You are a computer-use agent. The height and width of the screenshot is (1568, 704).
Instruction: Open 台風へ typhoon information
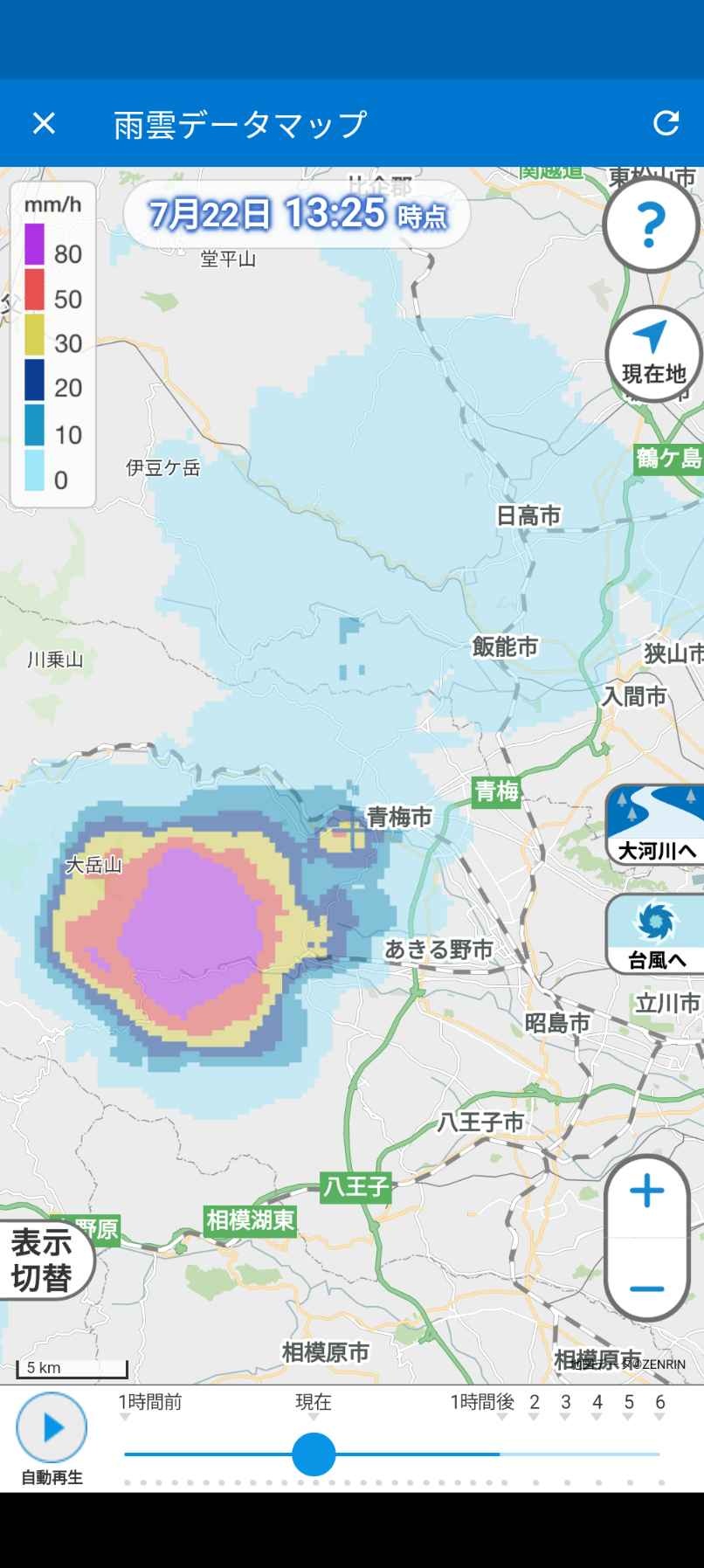[657, 934]
